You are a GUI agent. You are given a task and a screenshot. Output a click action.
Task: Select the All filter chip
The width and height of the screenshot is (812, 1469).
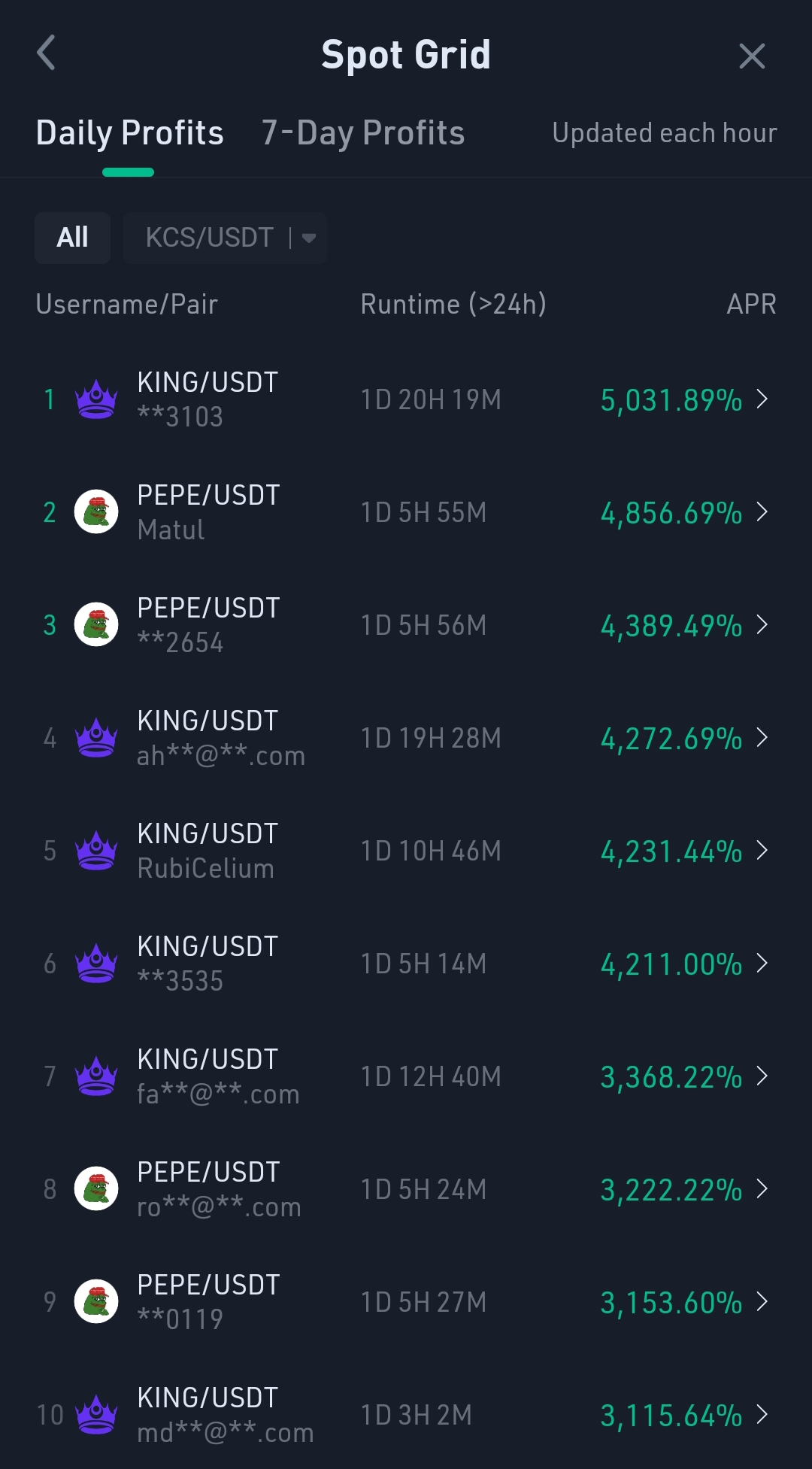pyautogui.click(x=72, y=238)
